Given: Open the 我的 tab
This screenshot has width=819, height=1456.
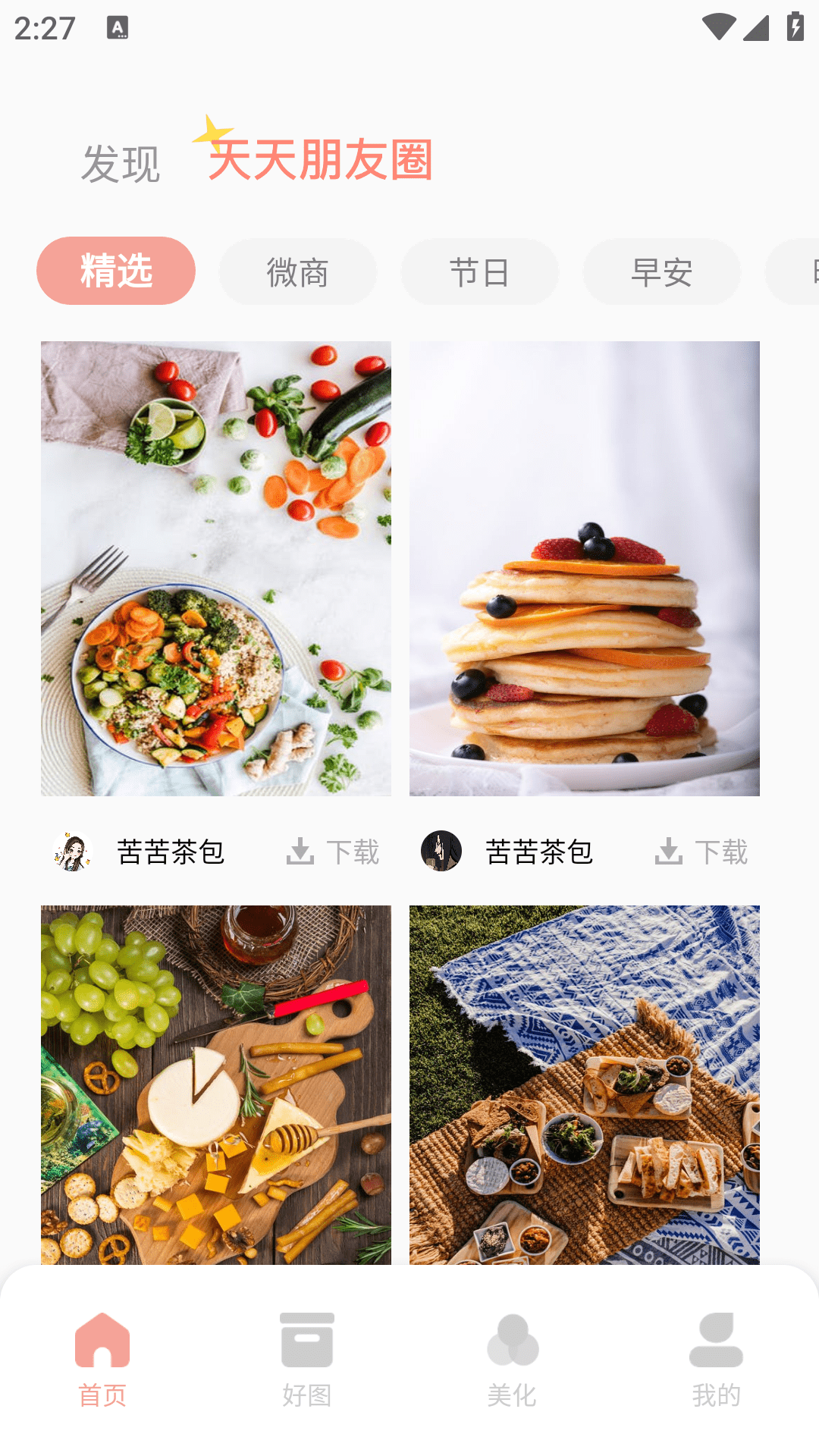Looking at the screenshot, I should [717, 1357].
